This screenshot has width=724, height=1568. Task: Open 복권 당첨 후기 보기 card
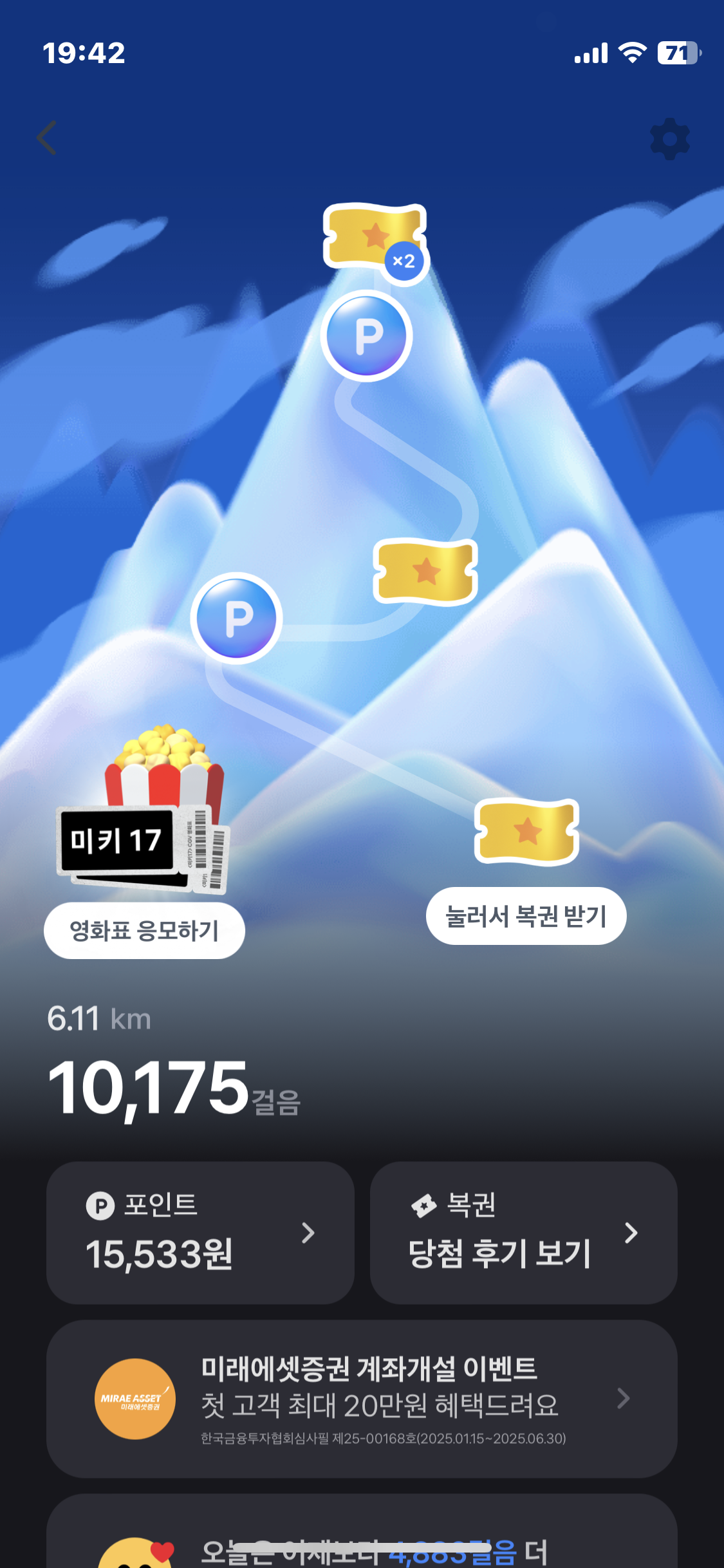[523, 1233]
